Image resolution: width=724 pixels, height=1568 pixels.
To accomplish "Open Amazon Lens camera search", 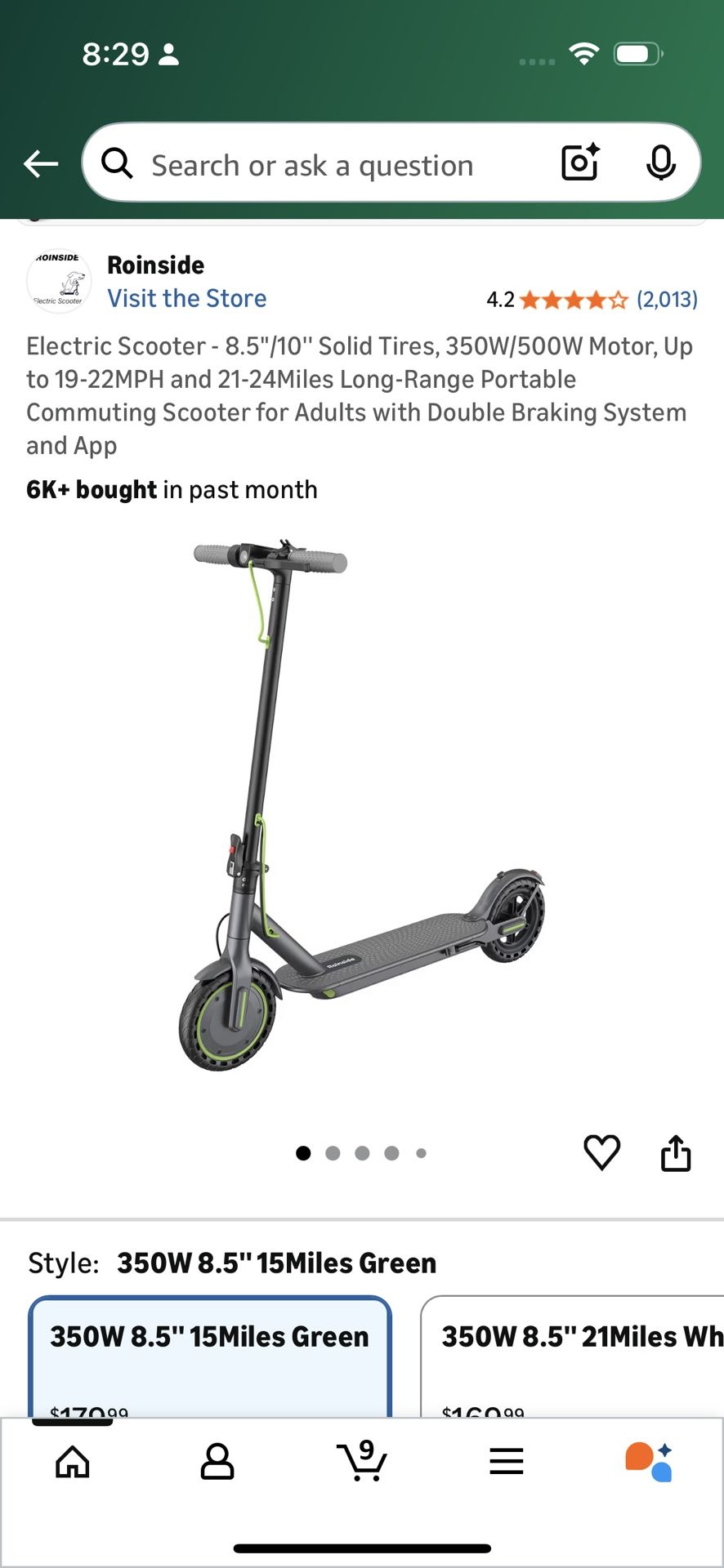I will (x=579, y=163).
